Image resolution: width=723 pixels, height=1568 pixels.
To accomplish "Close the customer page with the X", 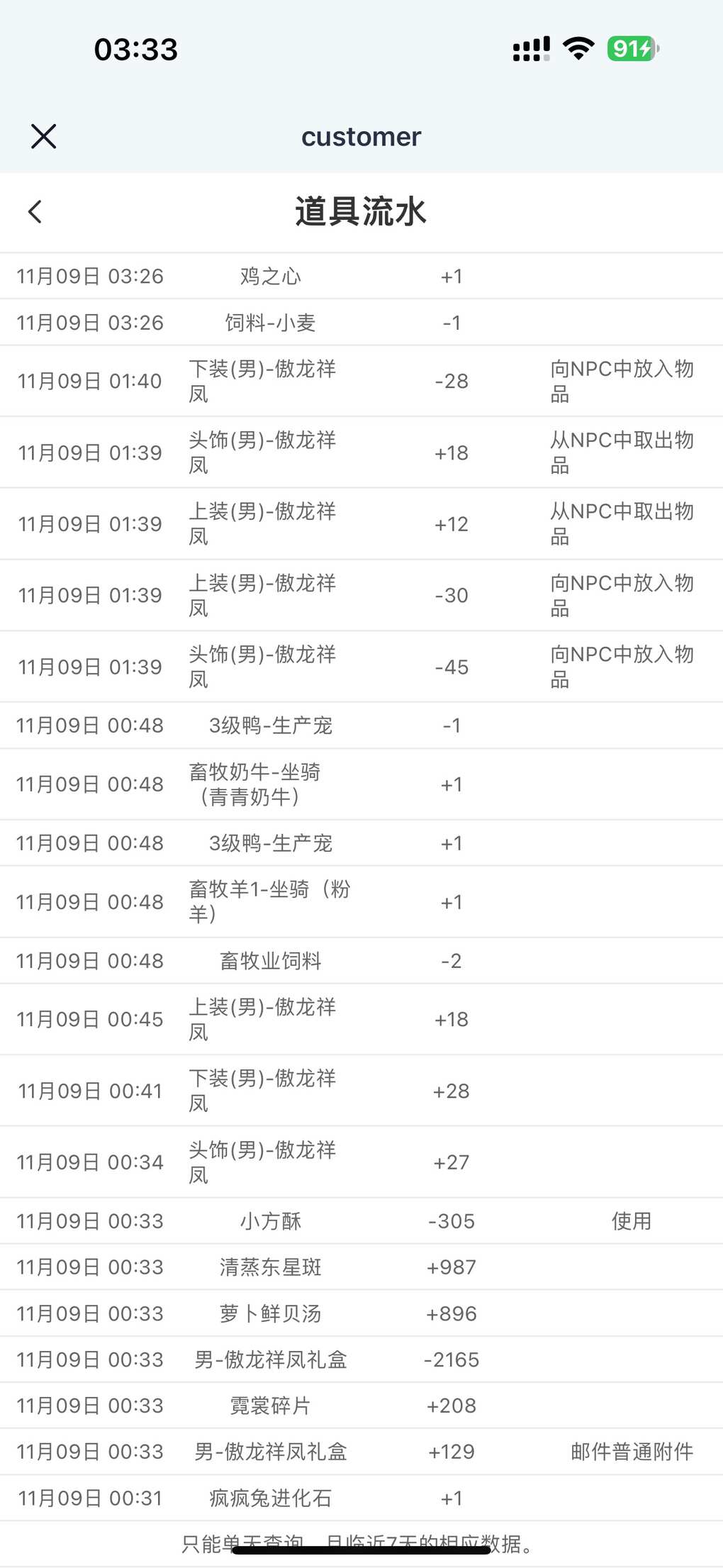I will pyautogui.click(x=43, y=136).
